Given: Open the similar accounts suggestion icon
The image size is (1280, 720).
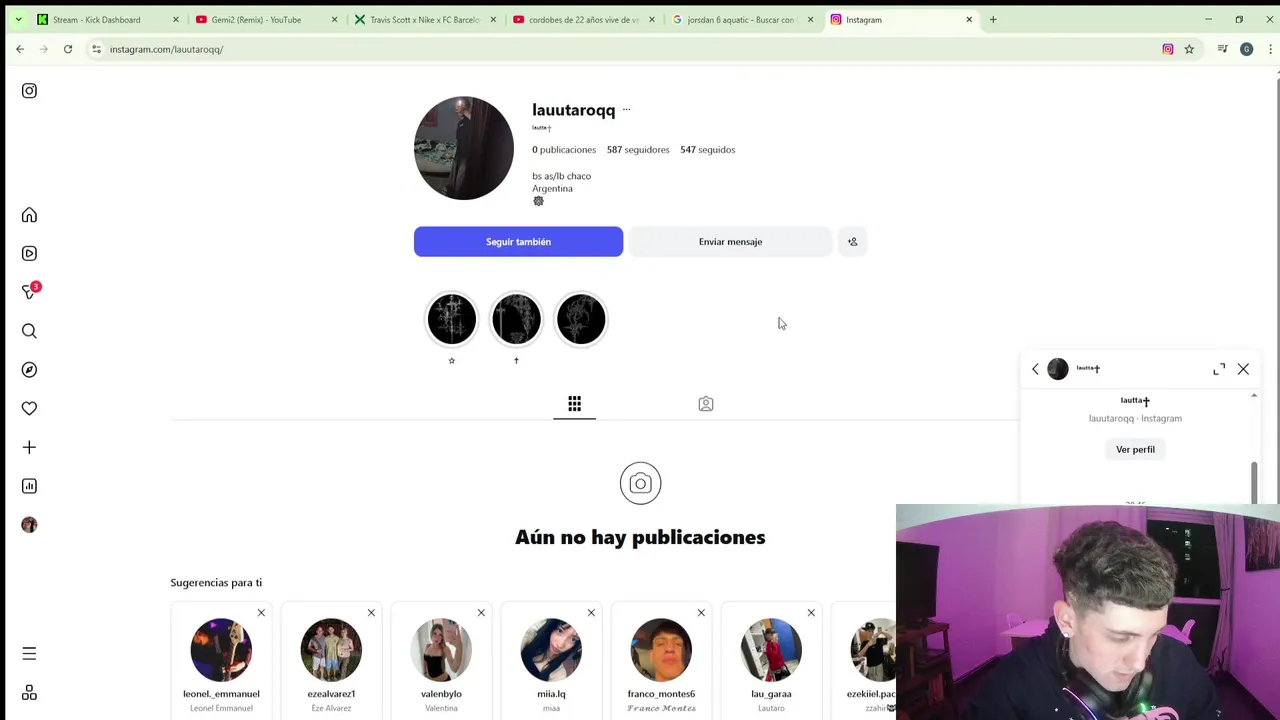Looking at the screenshot, I should (852, 241).
